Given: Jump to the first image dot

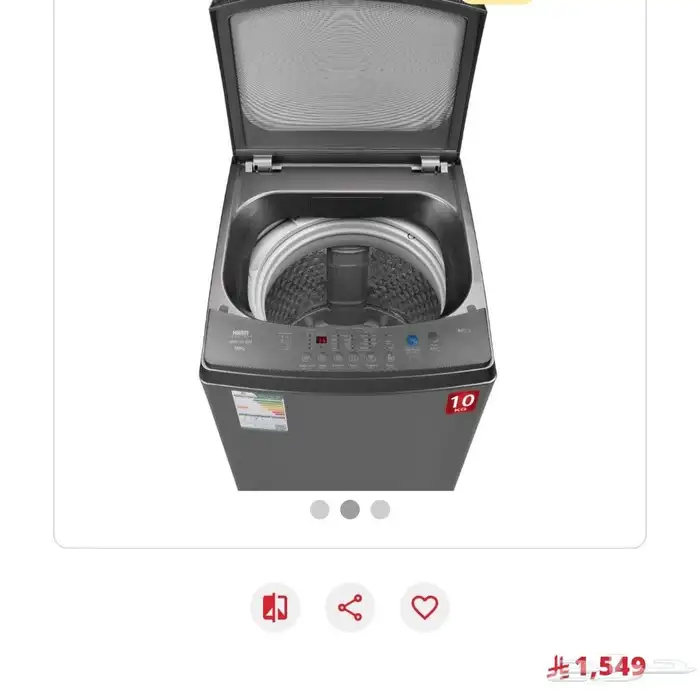Looking at the screenshot, I should [x=319, y=509].
